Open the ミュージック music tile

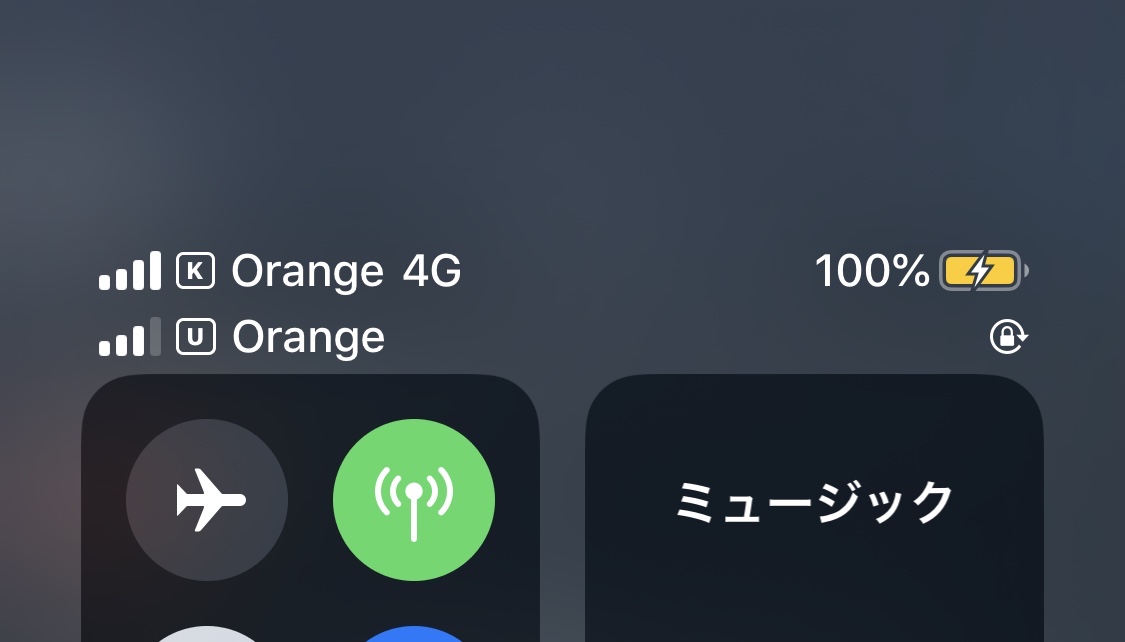[814, 503]
